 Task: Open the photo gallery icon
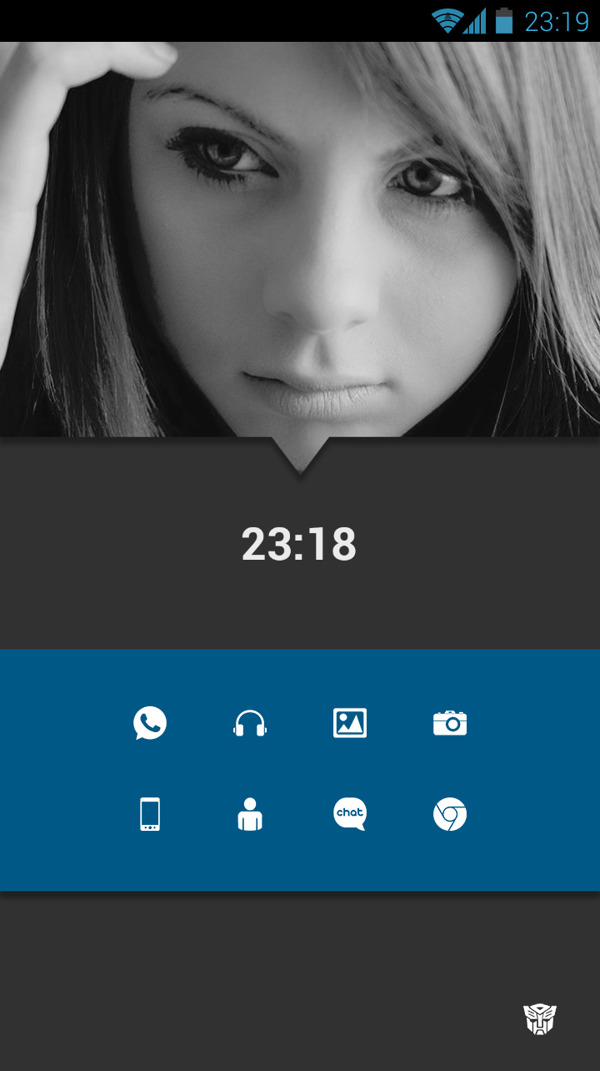350,723
